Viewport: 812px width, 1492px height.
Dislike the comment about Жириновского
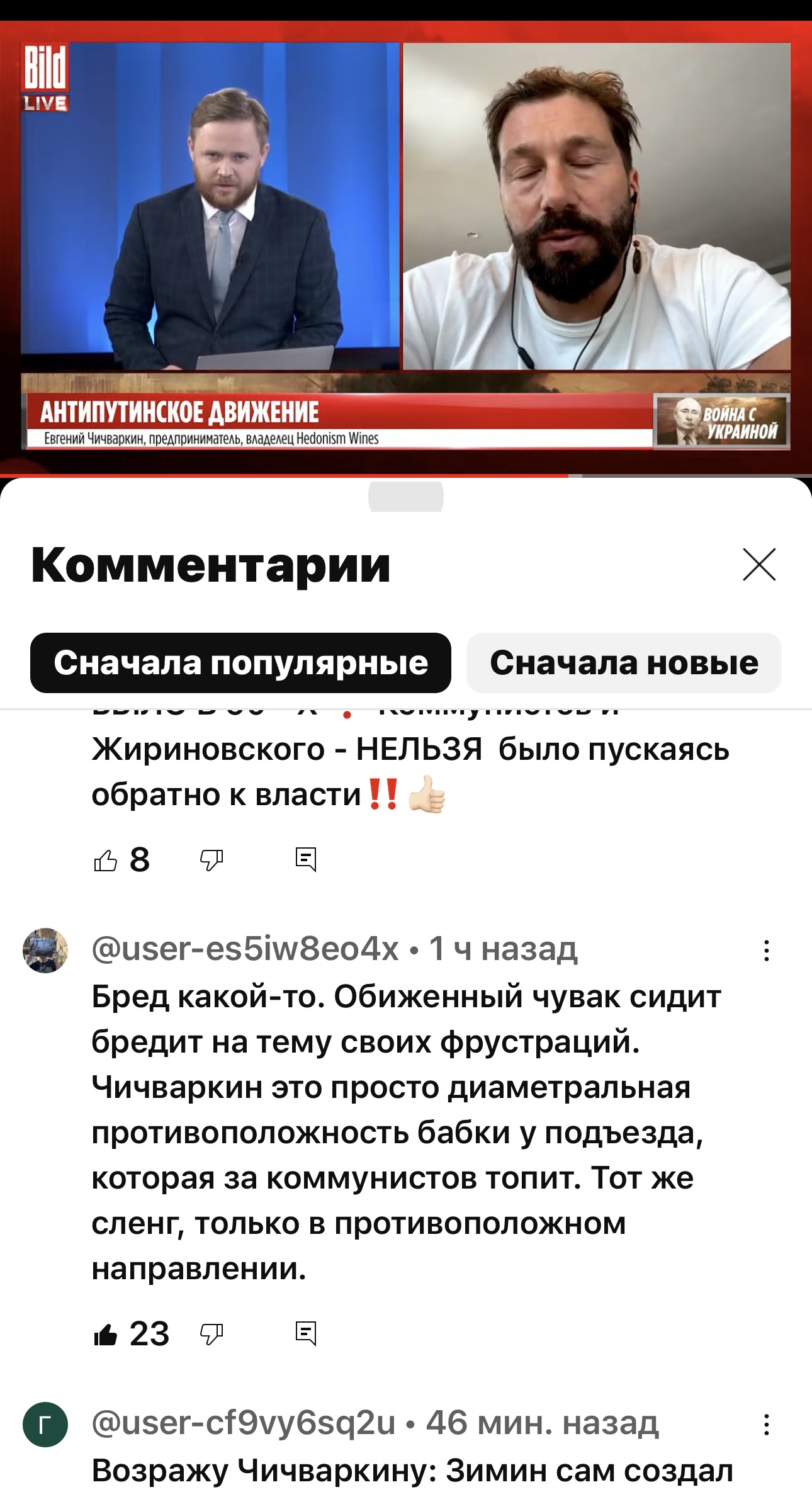pos(211,860)
